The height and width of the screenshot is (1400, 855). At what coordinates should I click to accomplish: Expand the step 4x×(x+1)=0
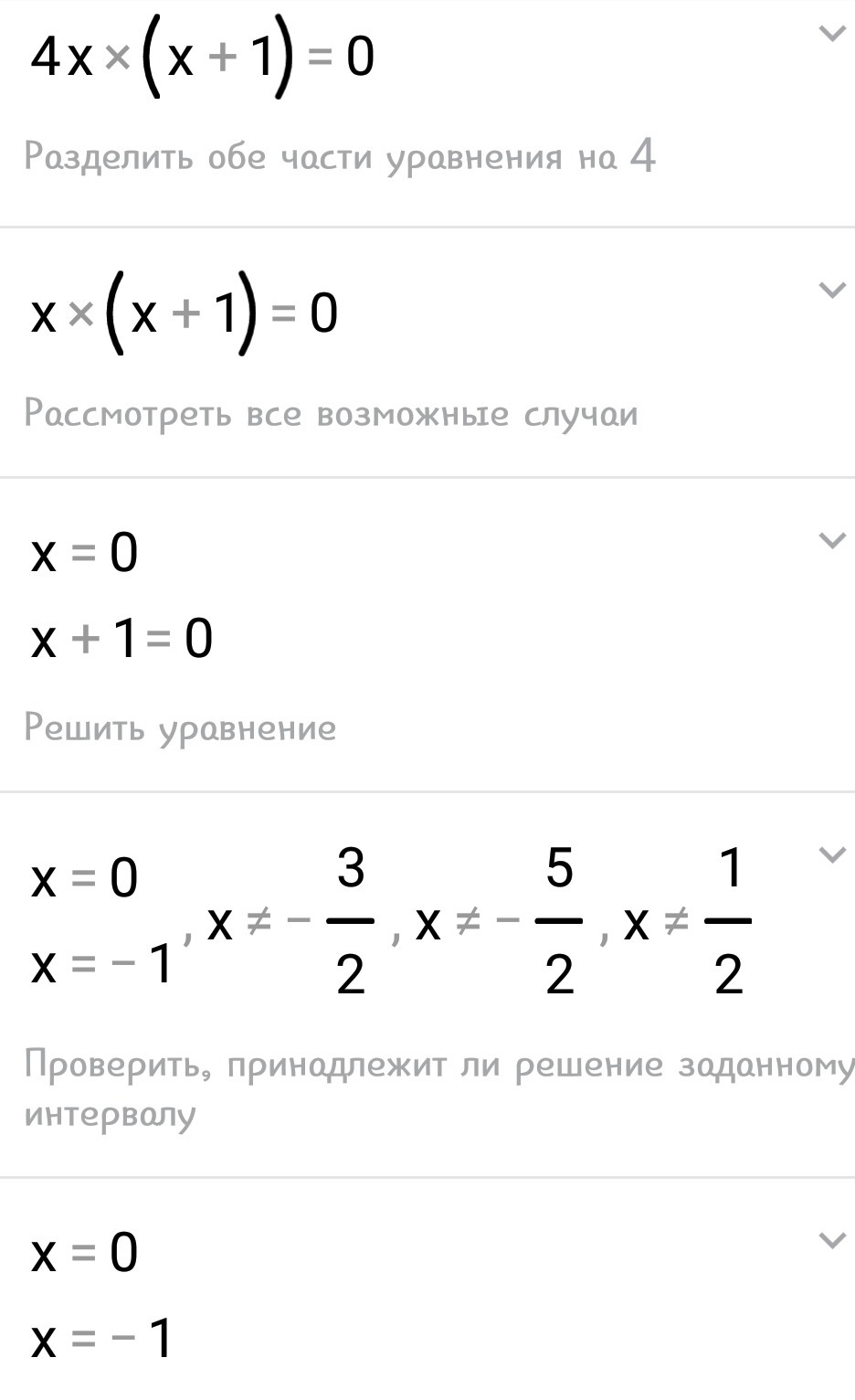pos(831,35)
